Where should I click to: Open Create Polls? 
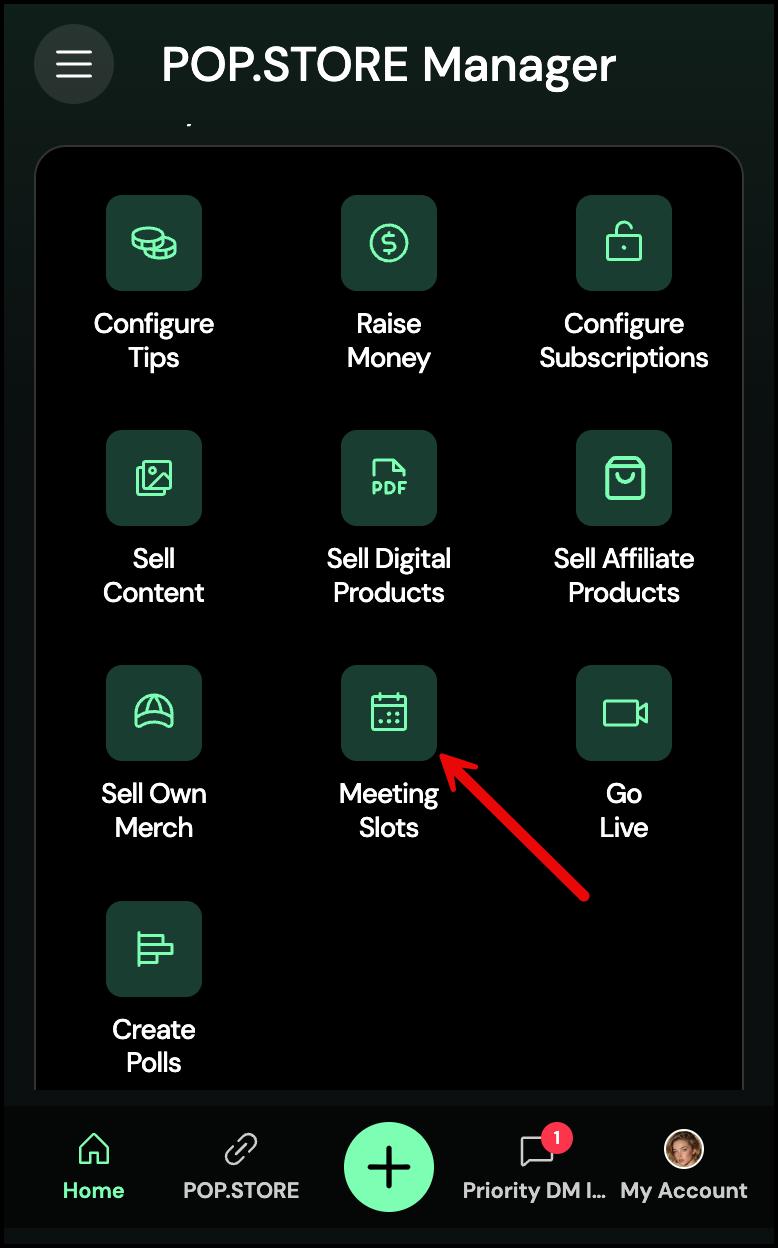tap(154, 949)
